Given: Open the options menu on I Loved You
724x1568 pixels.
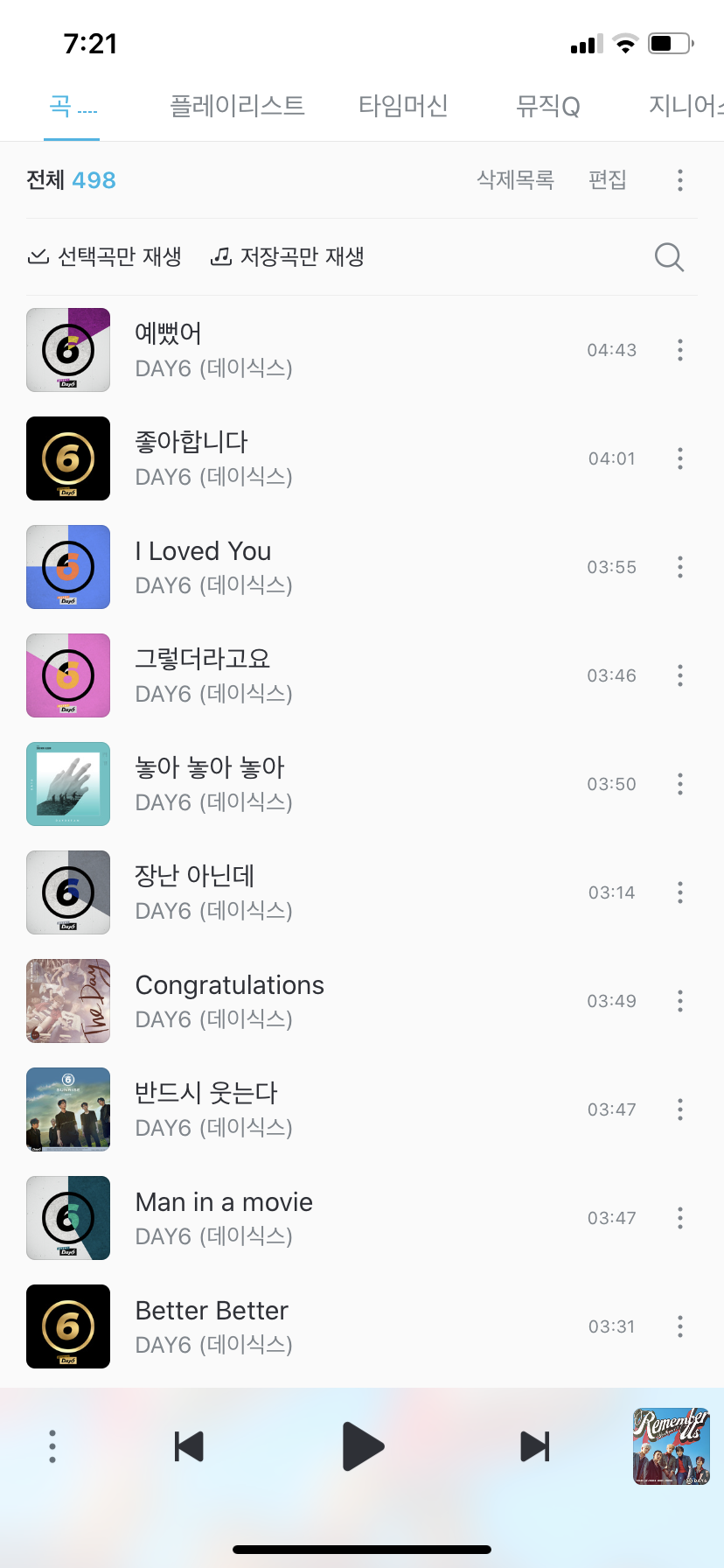Looking at the screenshot, I should tap(679, 567).
